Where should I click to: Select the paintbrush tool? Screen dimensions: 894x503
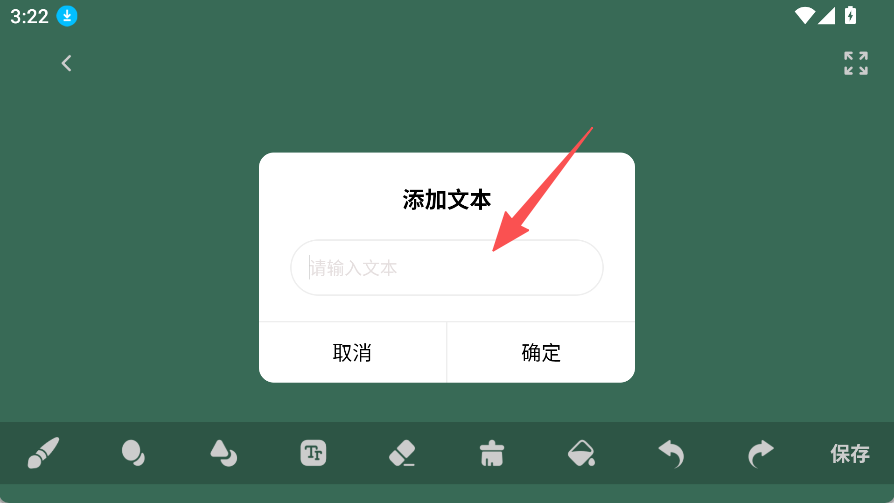click(43, 453)
